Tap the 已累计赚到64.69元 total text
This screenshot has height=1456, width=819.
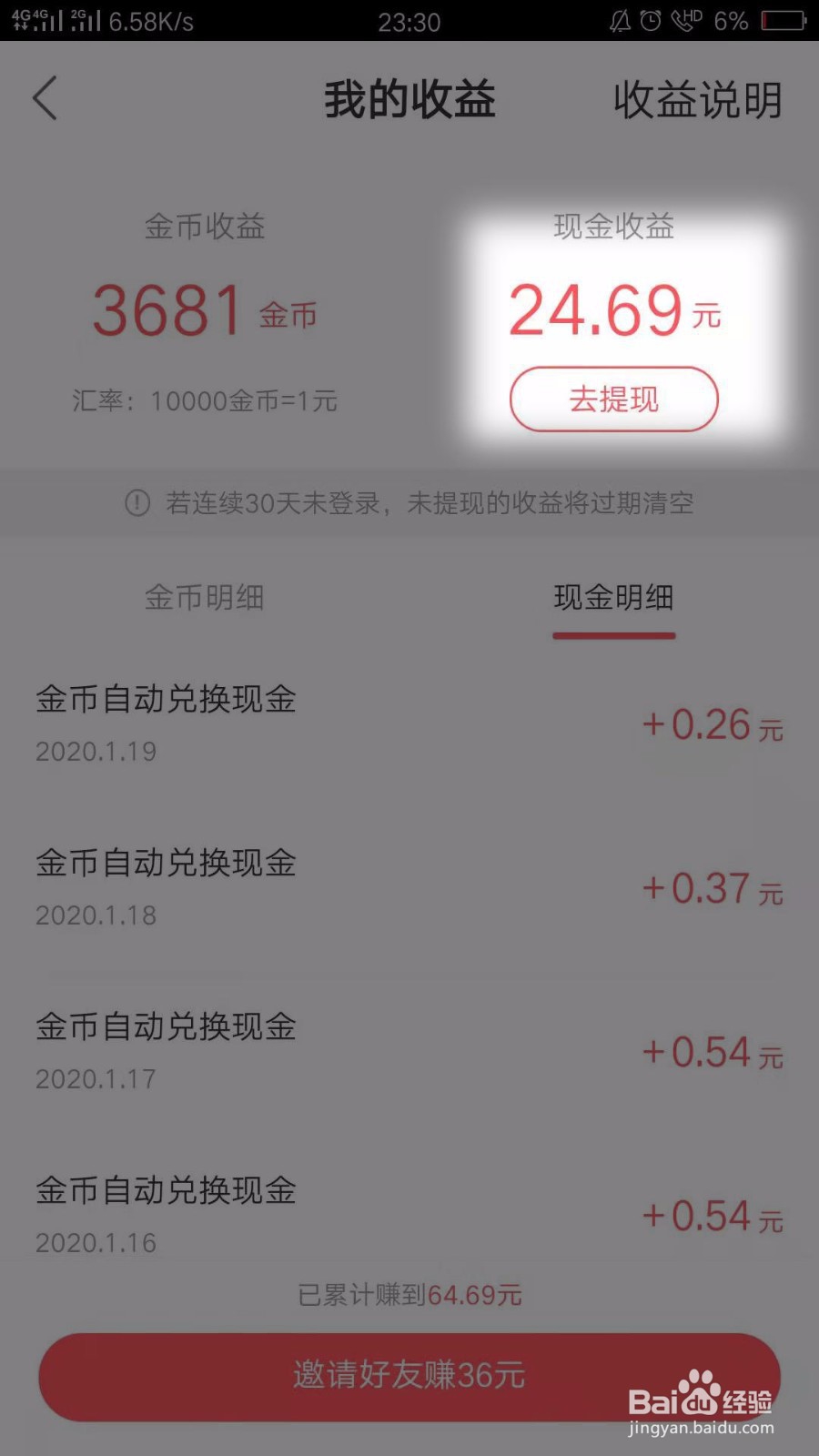pyautogui.click(x=409, y=1292)
